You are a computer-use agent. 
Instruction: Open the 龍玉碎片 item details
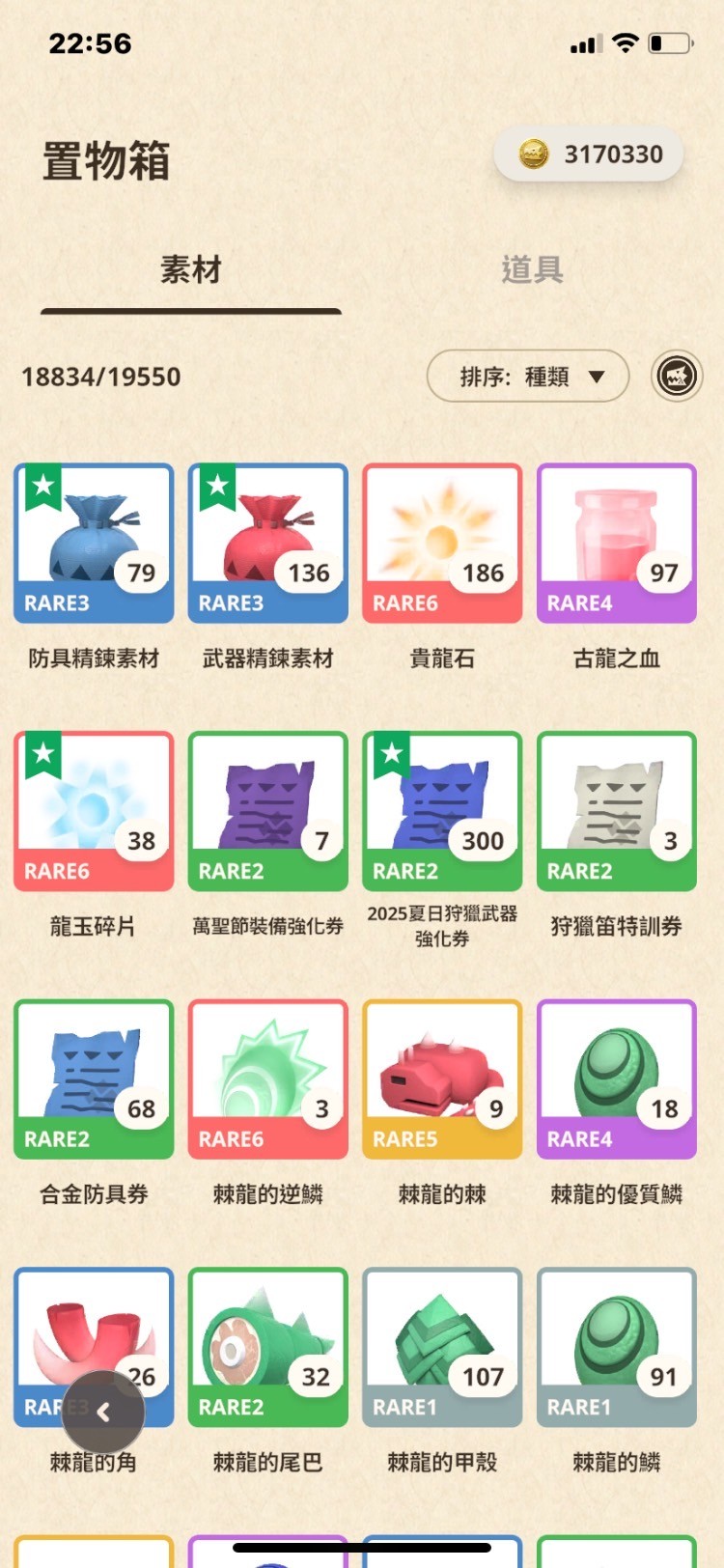point(93,811)
